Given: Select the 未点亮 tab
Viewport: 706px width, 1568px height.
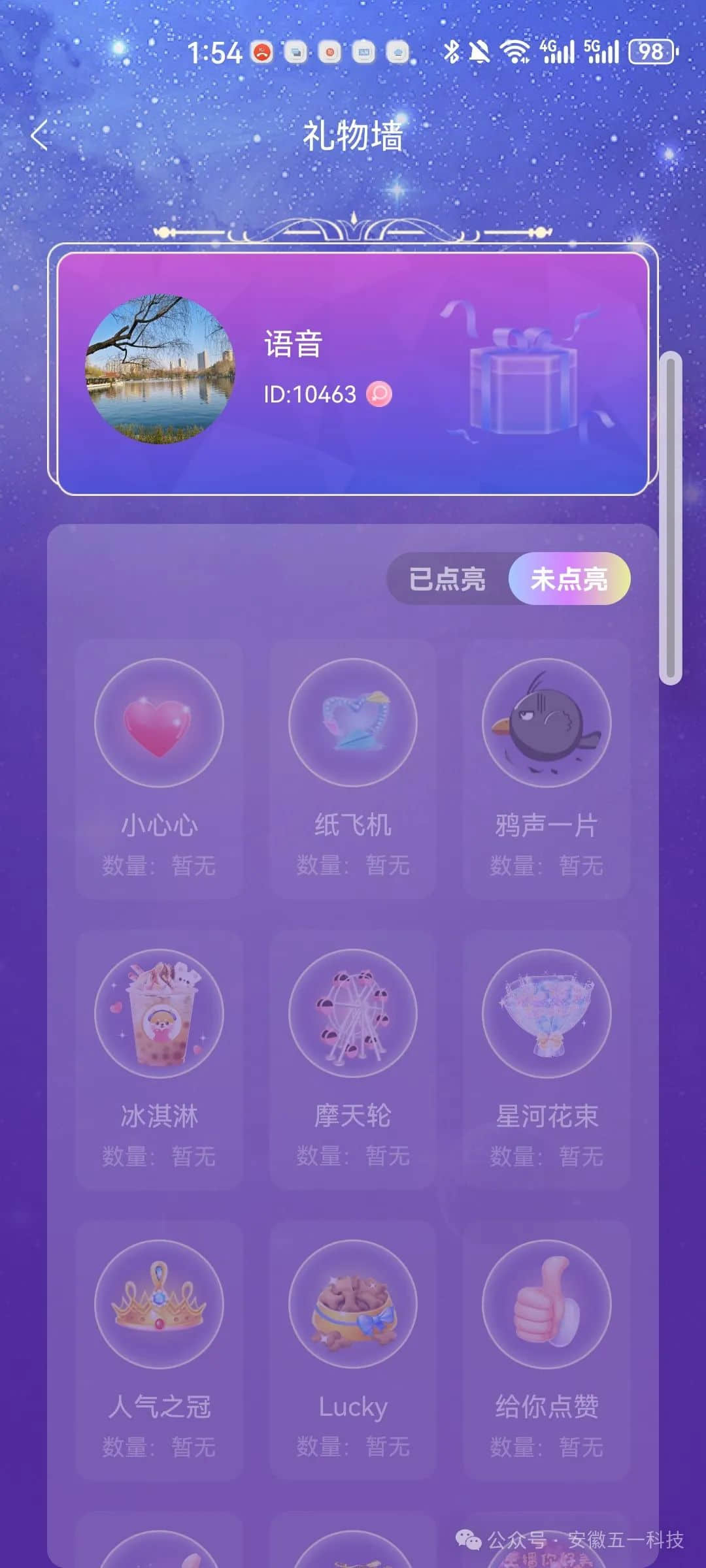Looking at the screenshot, I should click(x=569, y=579).
